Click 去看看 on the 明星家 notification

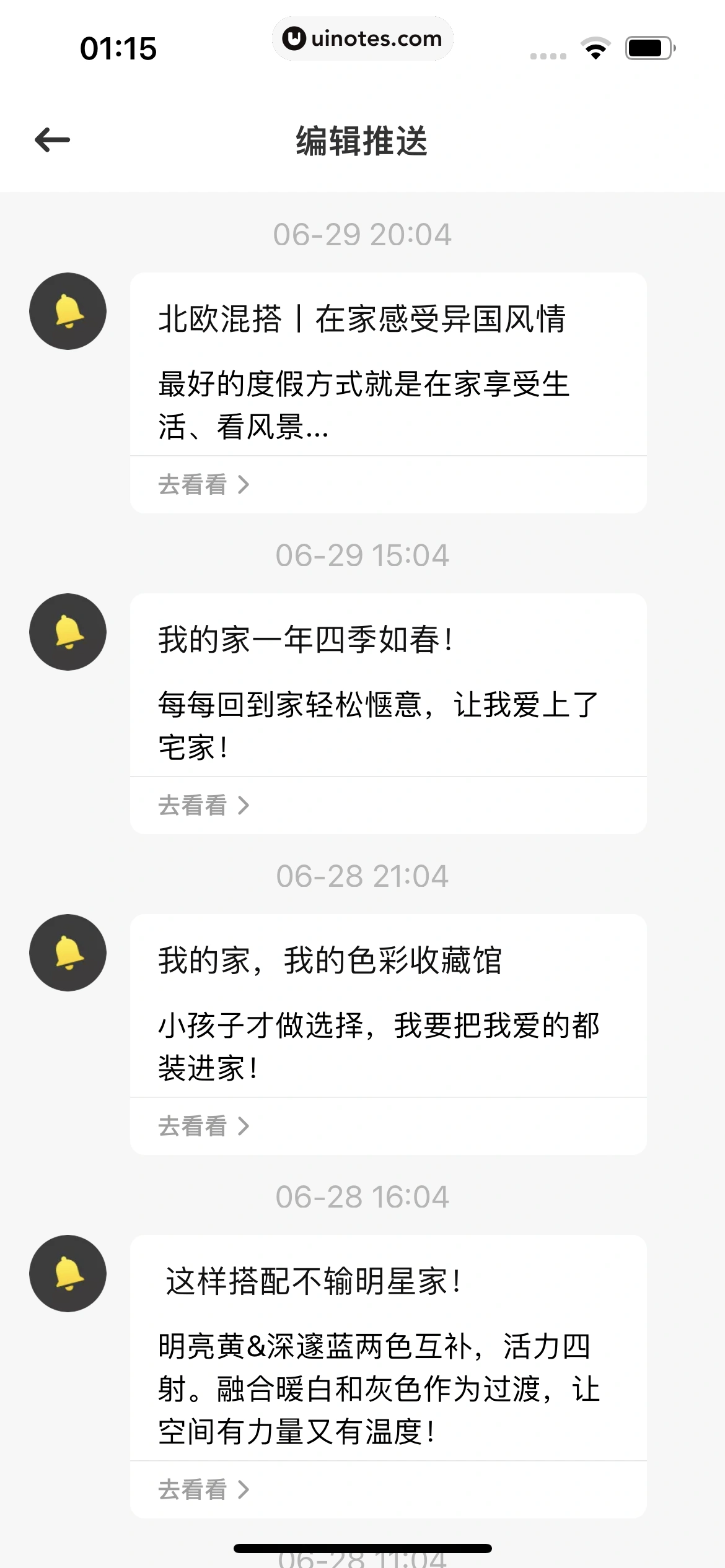[192, 1489]
